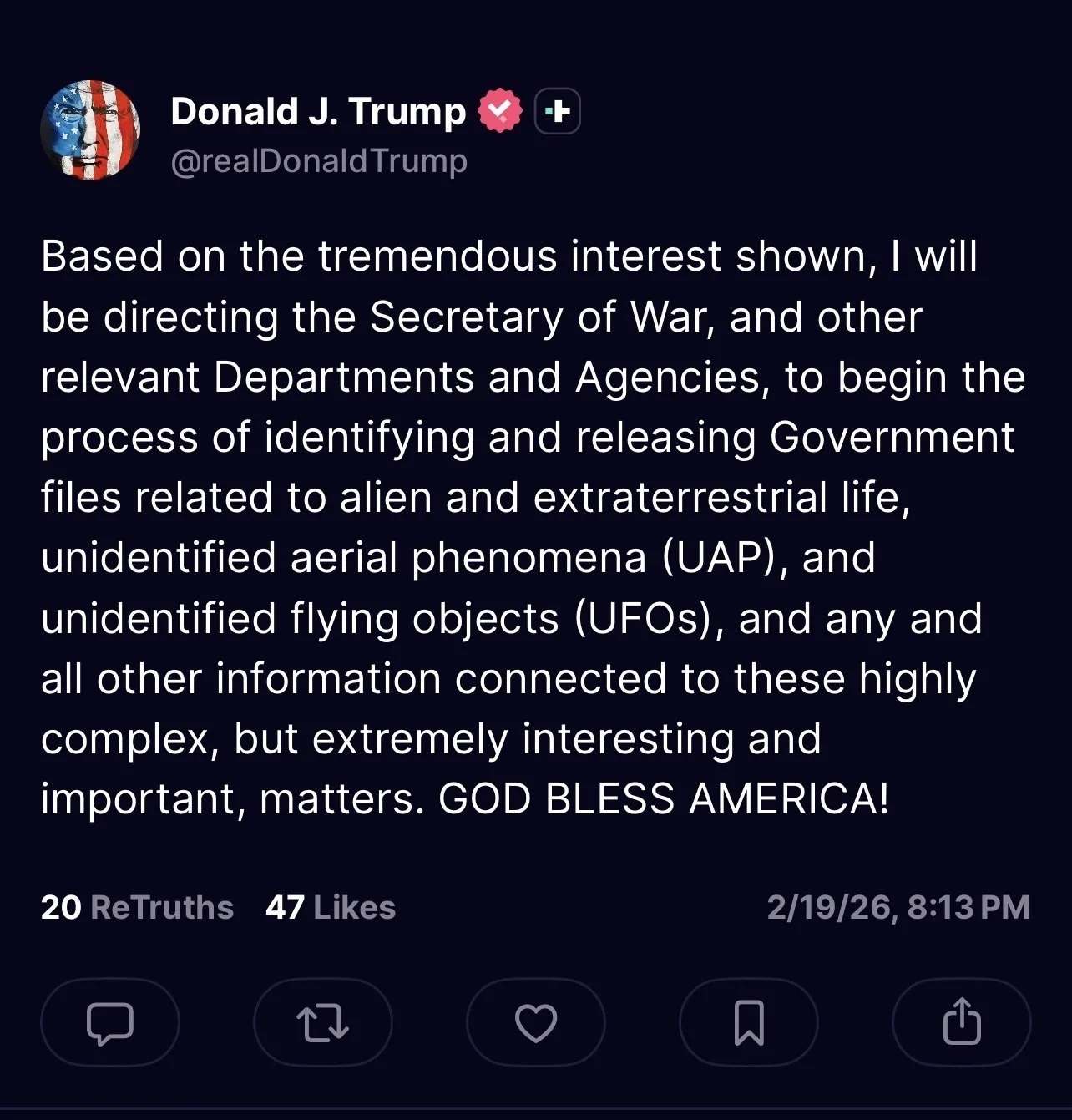Screen dimensions: 1072x1120
Task: Reply to this post
Action: [x=110, y=1022]
